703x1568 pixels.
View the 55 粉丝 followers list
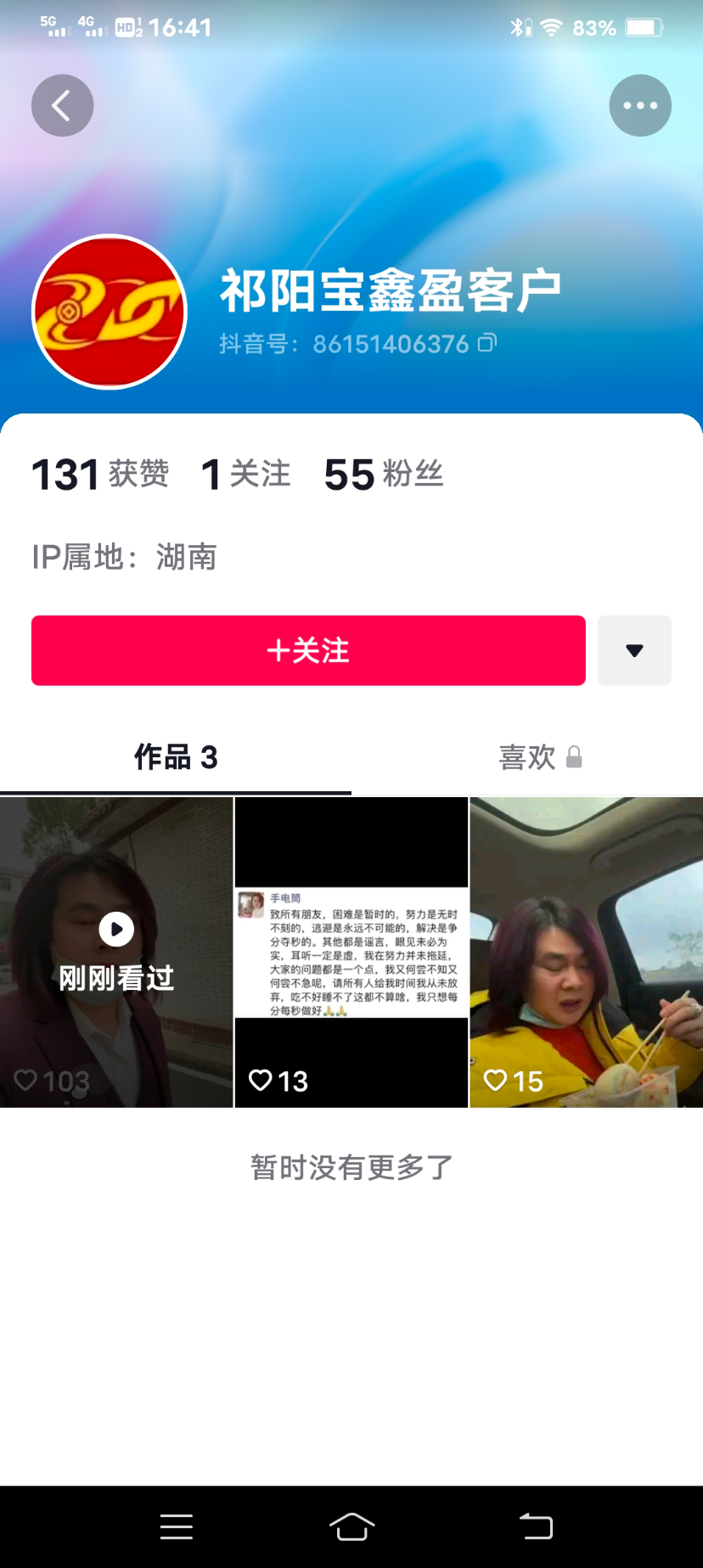click(384, 474)
